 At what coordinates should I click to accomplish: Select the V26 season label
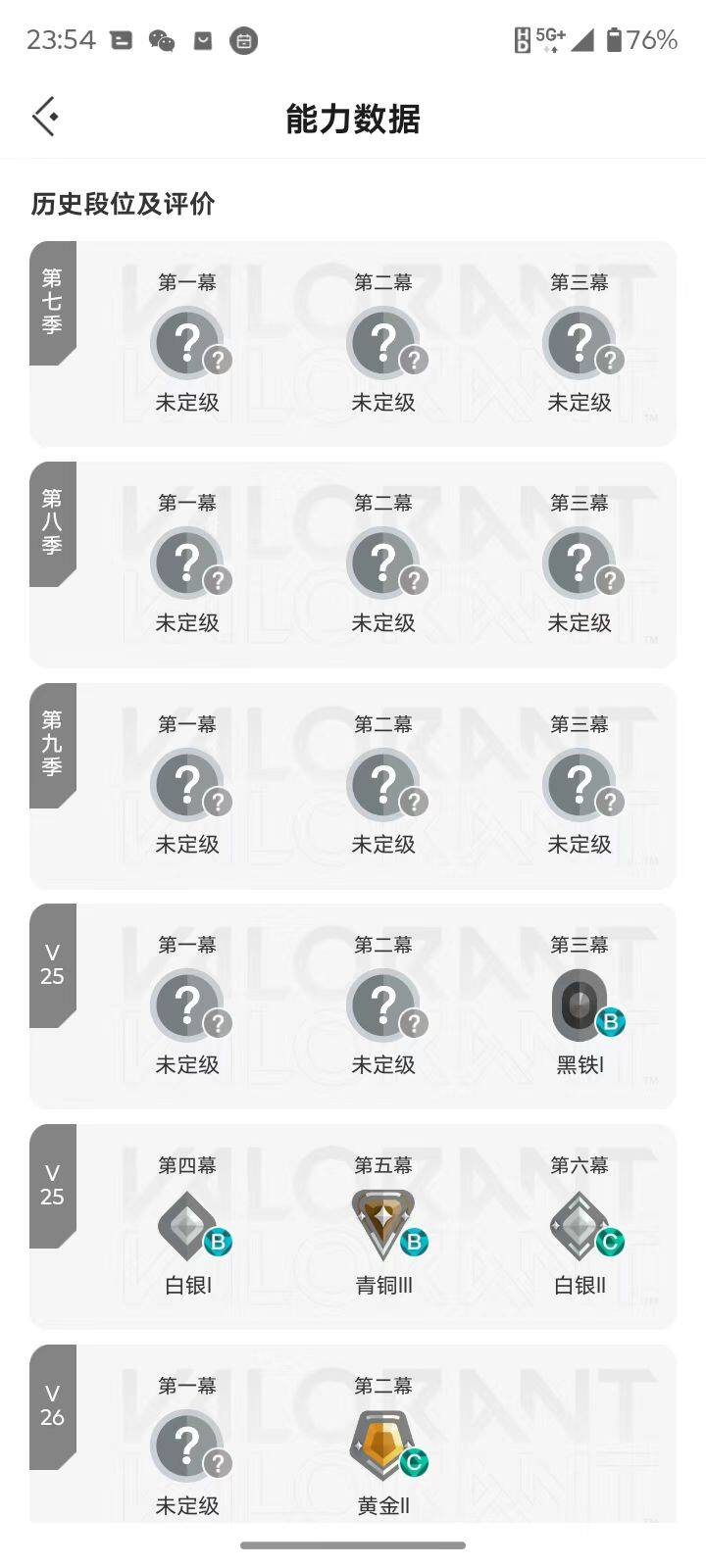51,1404
